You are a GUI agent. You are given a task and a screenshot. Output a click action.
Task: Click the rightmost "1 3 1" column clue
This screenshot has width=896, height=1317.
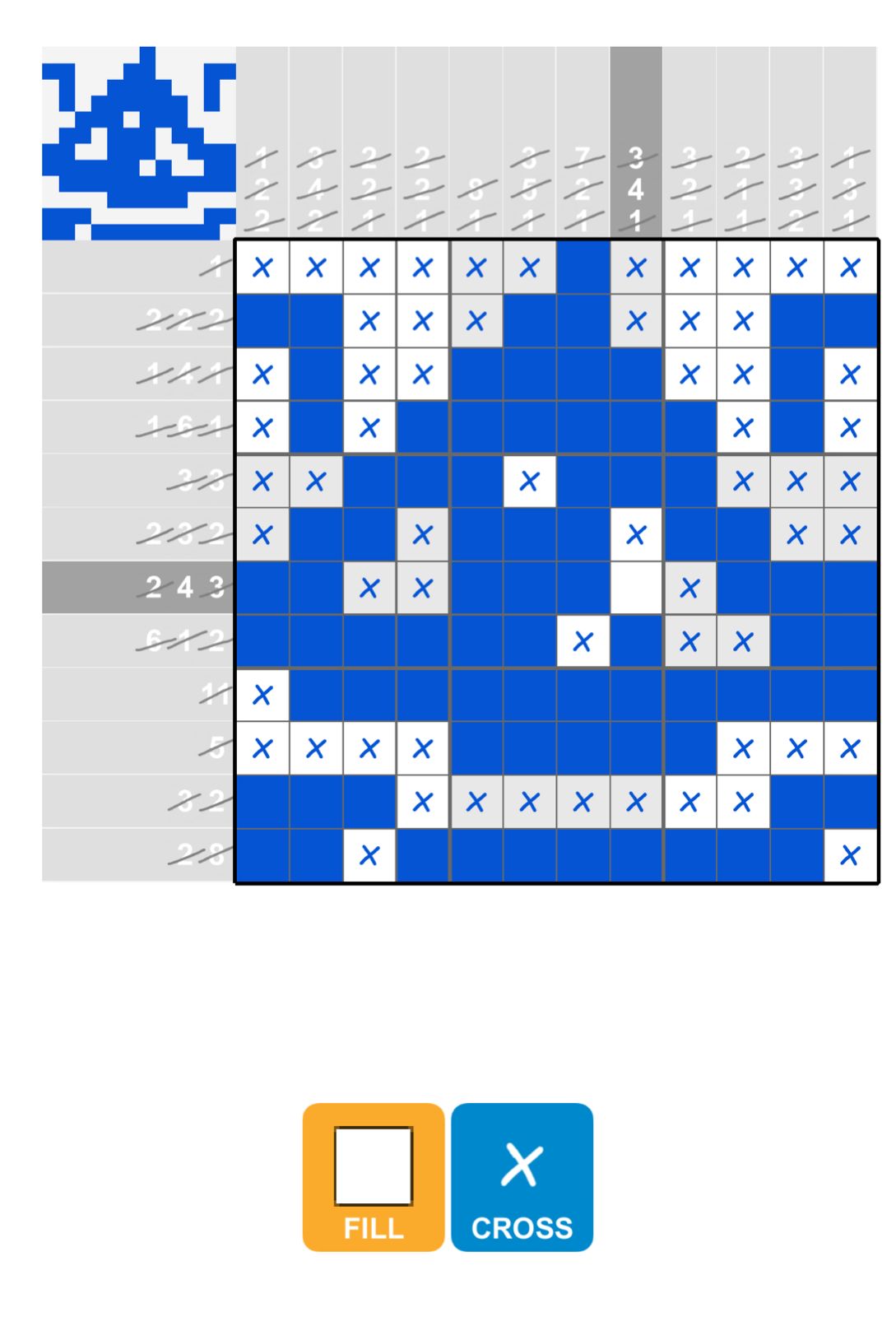click(x=849, y=188)
